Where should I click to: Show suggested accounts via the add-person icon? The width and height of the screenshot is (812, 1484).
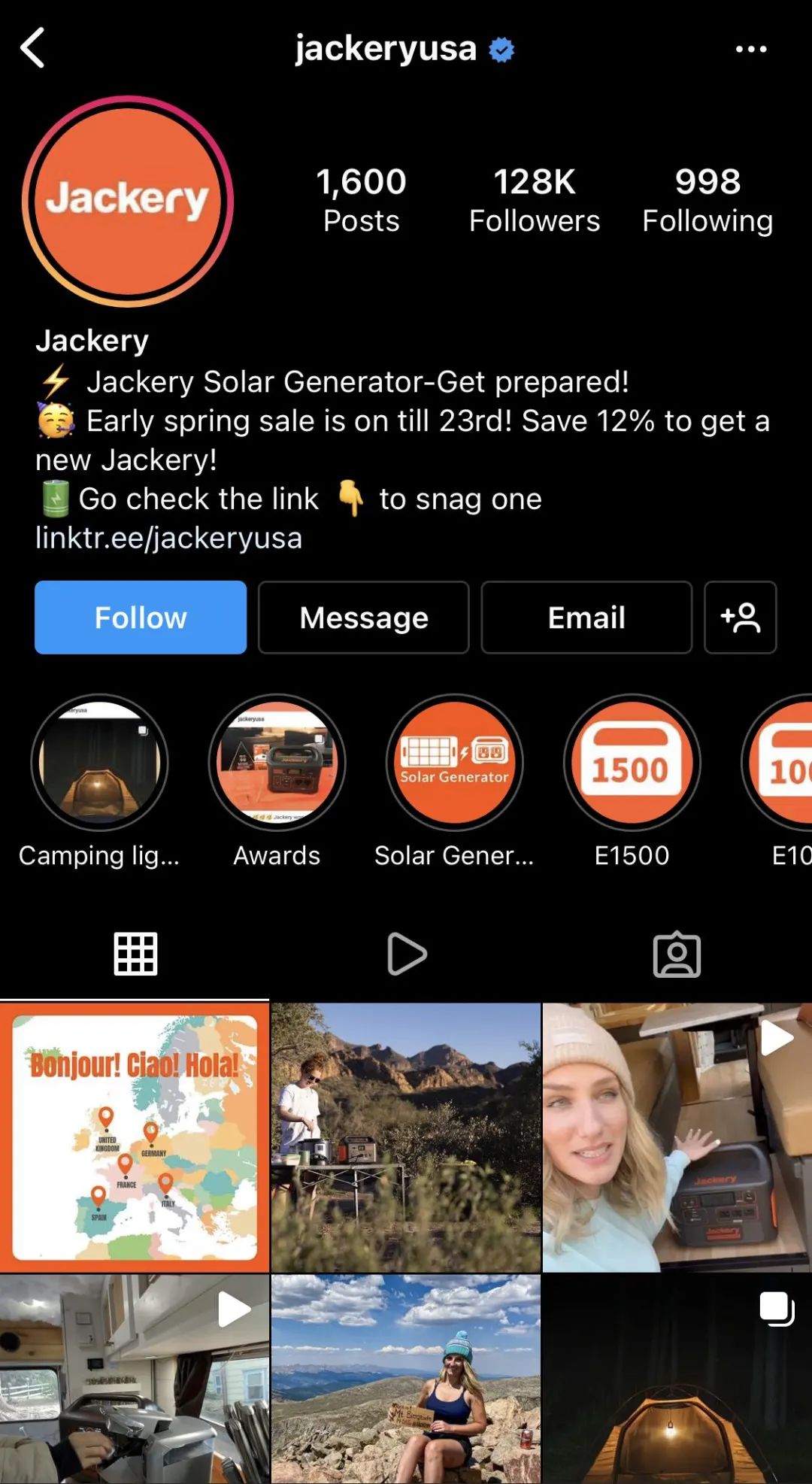coord(740,618)
